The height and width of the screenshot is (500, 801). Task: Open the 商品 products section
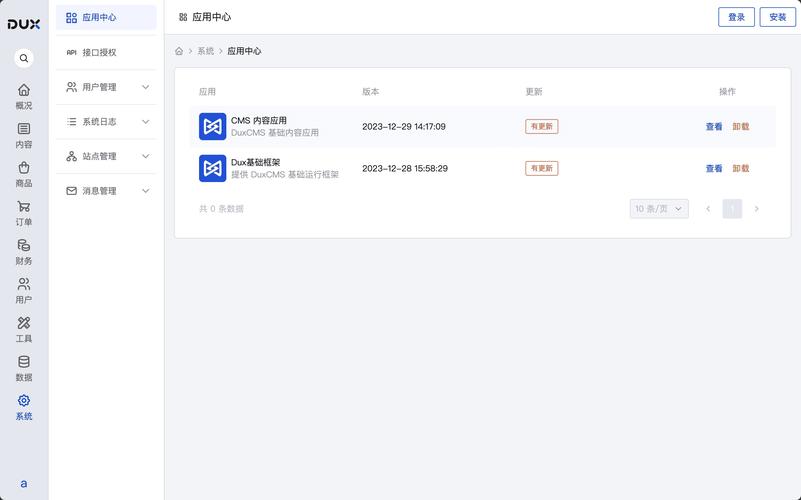[24, 174]
